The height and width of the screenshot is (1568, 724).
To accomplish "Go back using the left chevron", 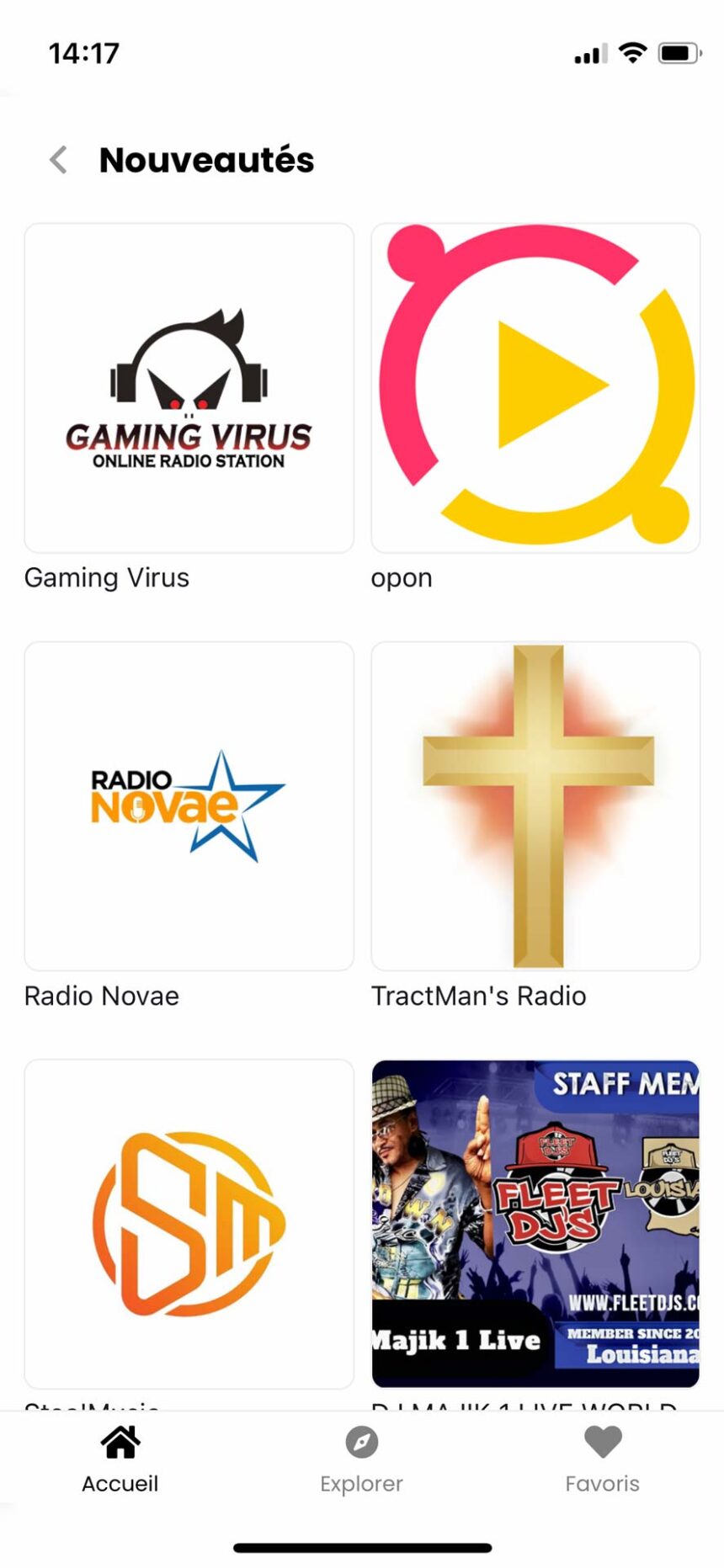I will [x=57, y=159].
